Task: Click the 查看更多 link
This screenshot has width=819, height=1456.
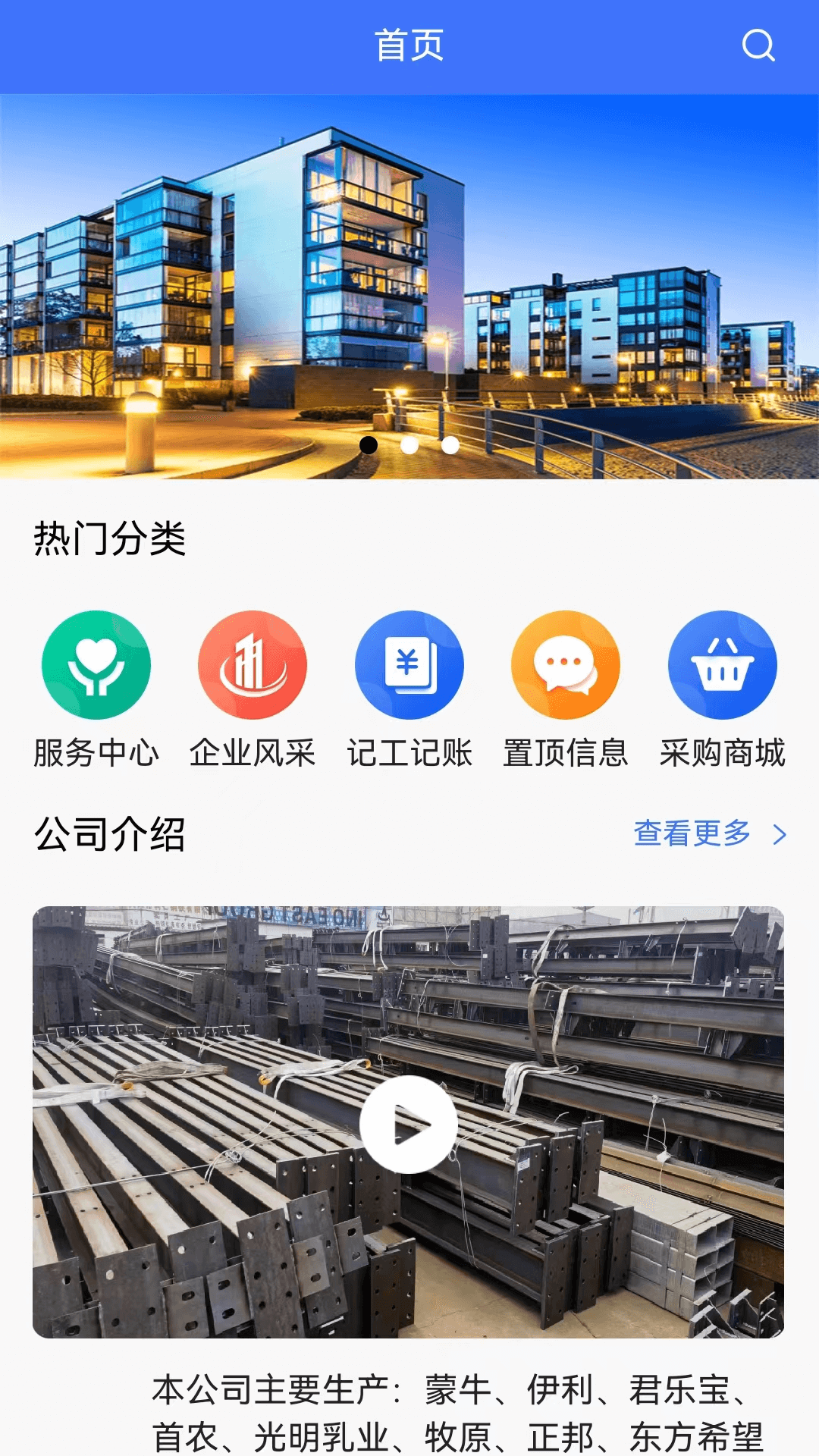Action: [692, 834]
